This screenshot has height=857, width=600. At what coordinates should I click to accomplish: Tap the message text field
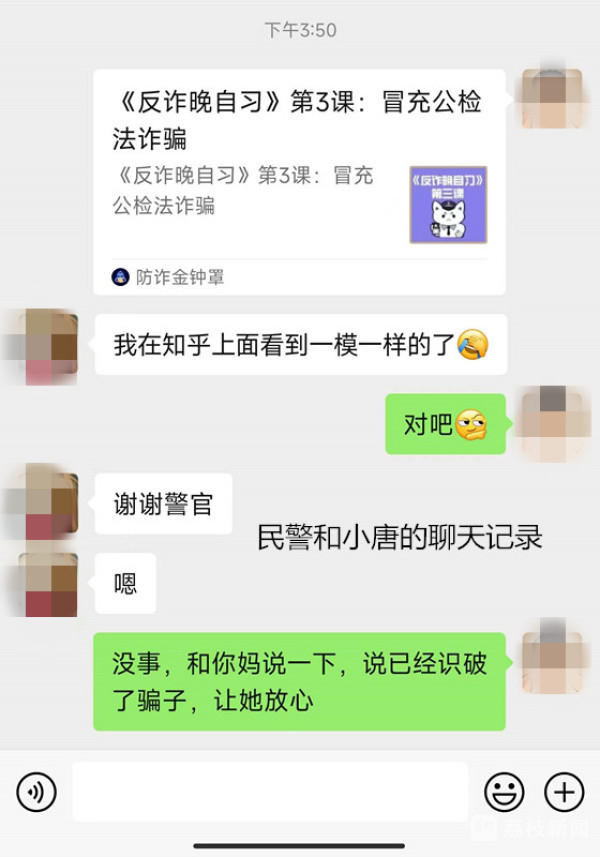[270, 792]
